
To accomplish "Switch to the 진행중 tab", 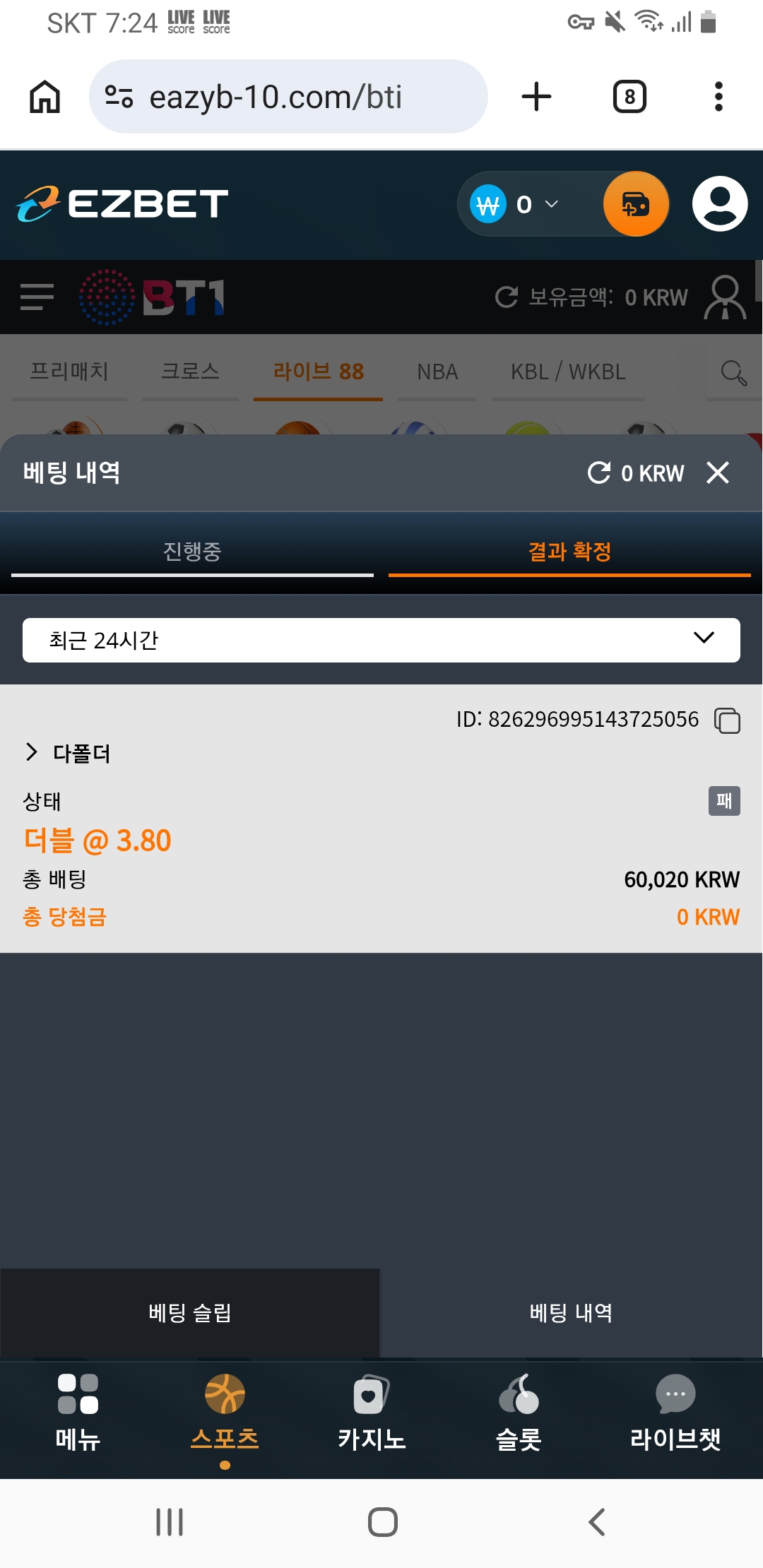I will 192,552.
